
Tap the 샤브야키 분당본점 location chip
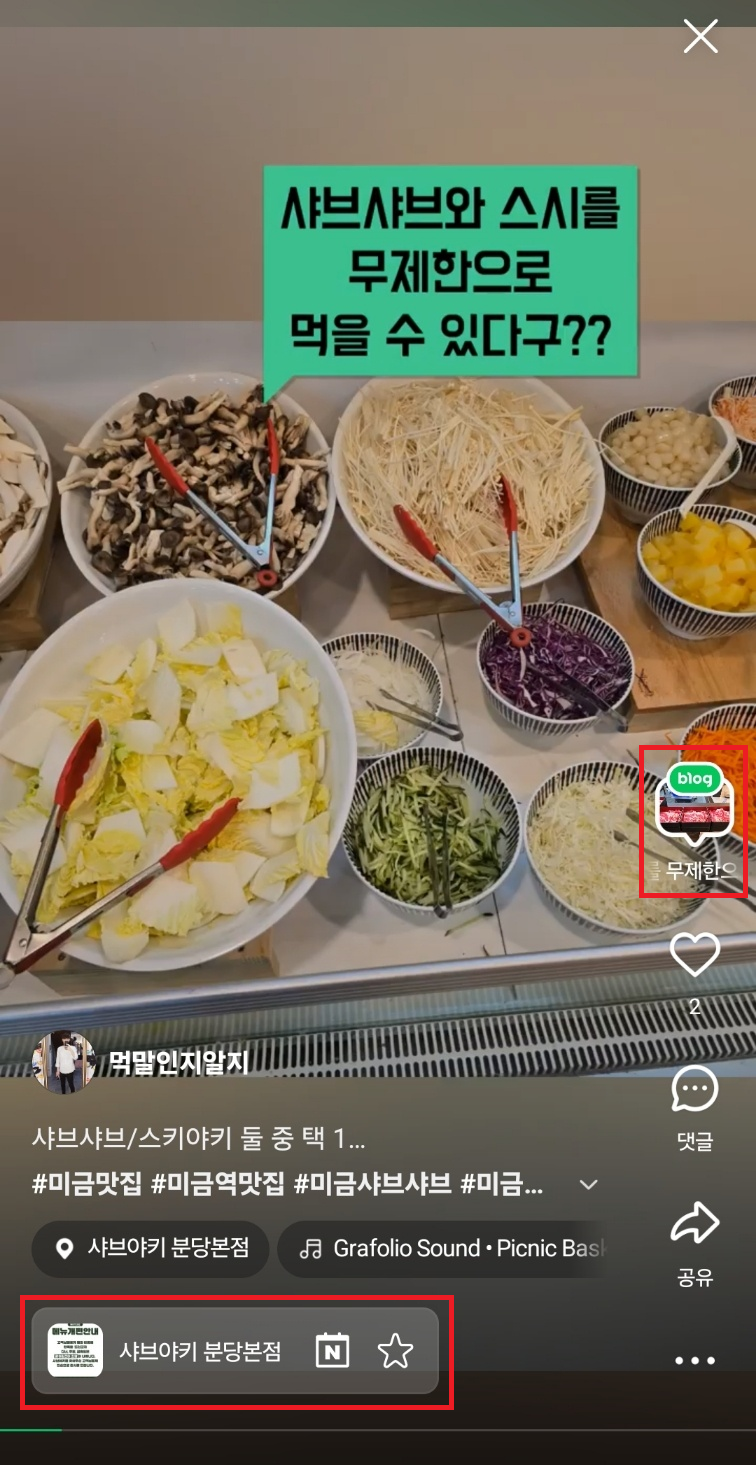point(151,1248)
